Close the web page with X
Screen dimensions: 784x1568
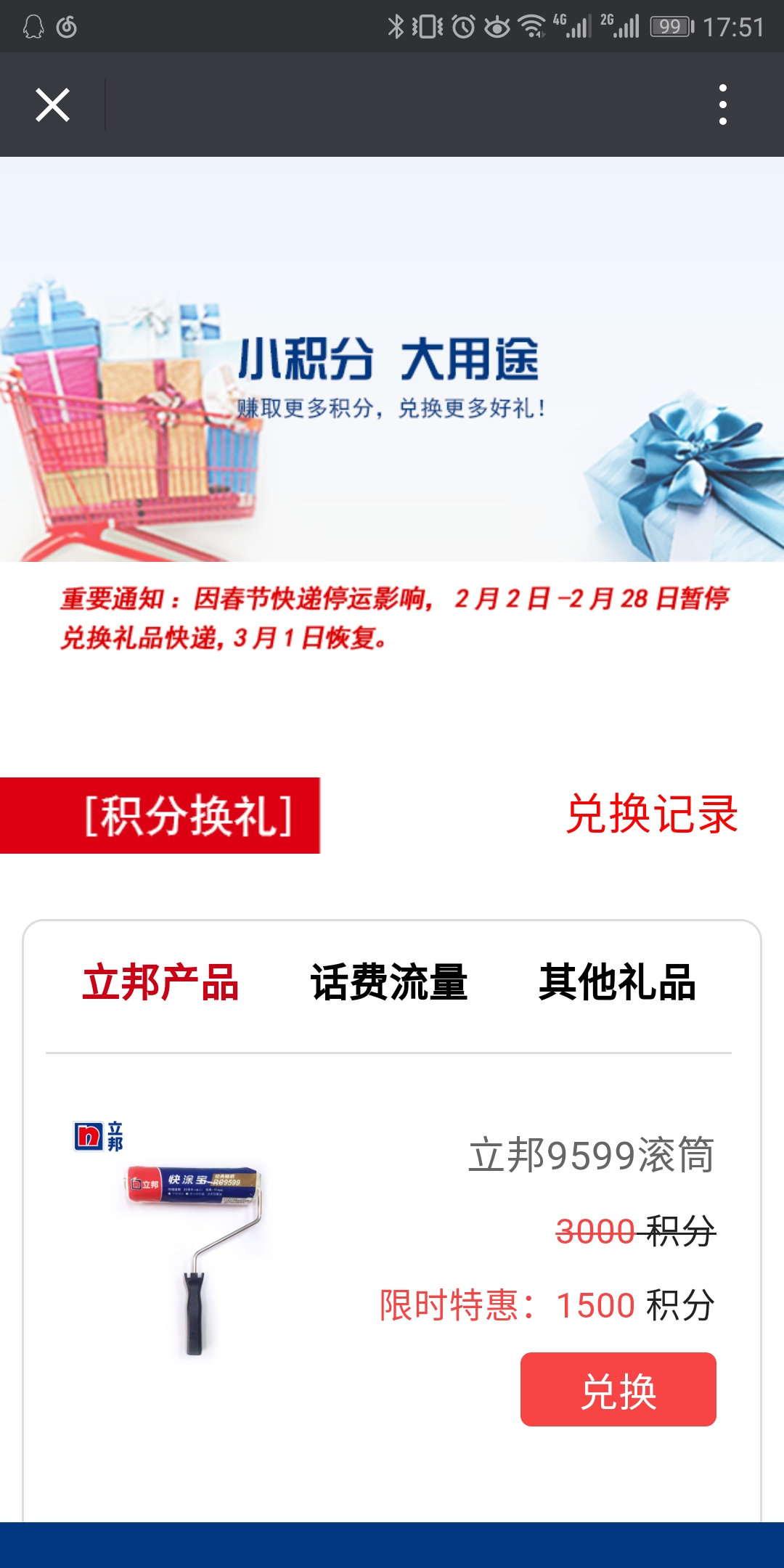pos(52,105)
